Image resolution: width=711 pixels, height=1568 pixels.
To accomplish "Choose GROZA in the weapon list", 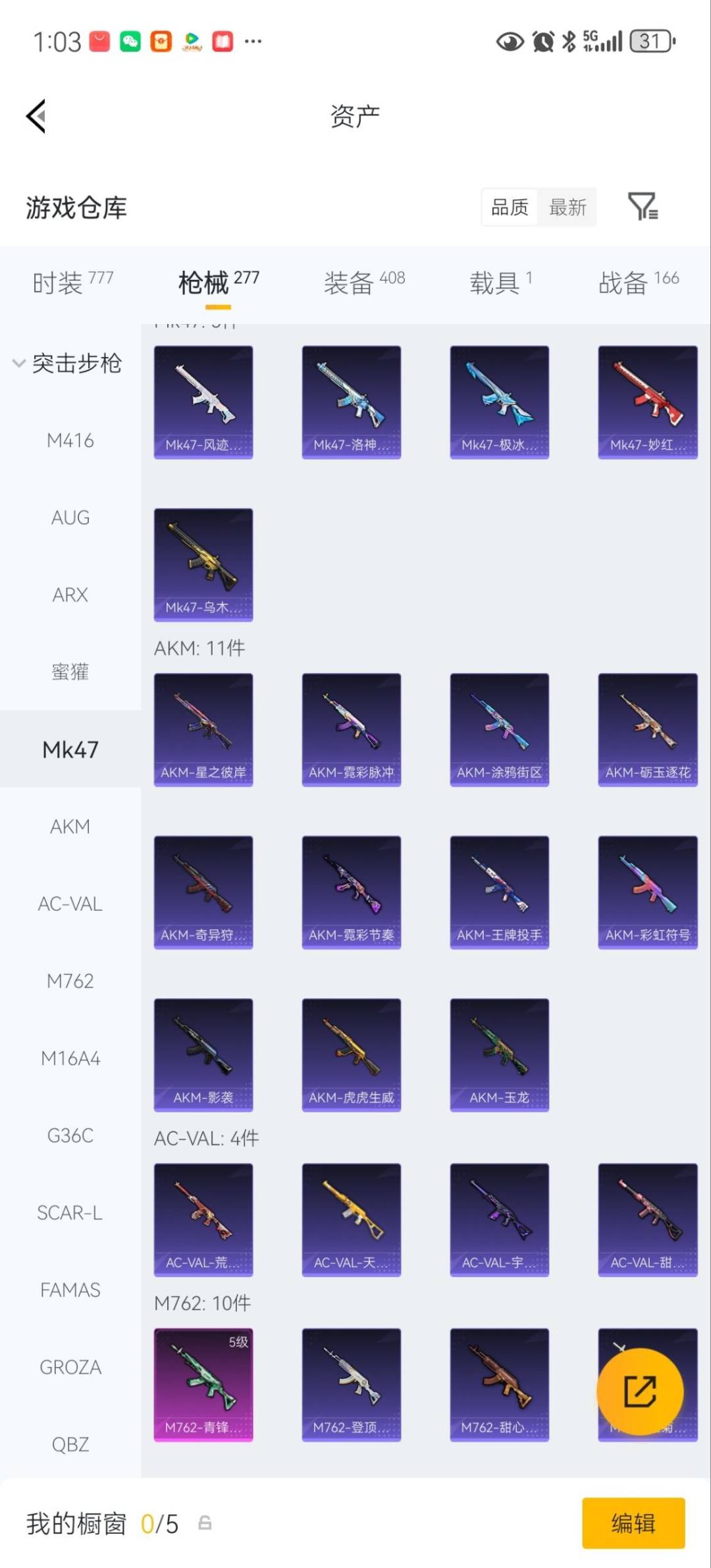I will pos(70,1367).
